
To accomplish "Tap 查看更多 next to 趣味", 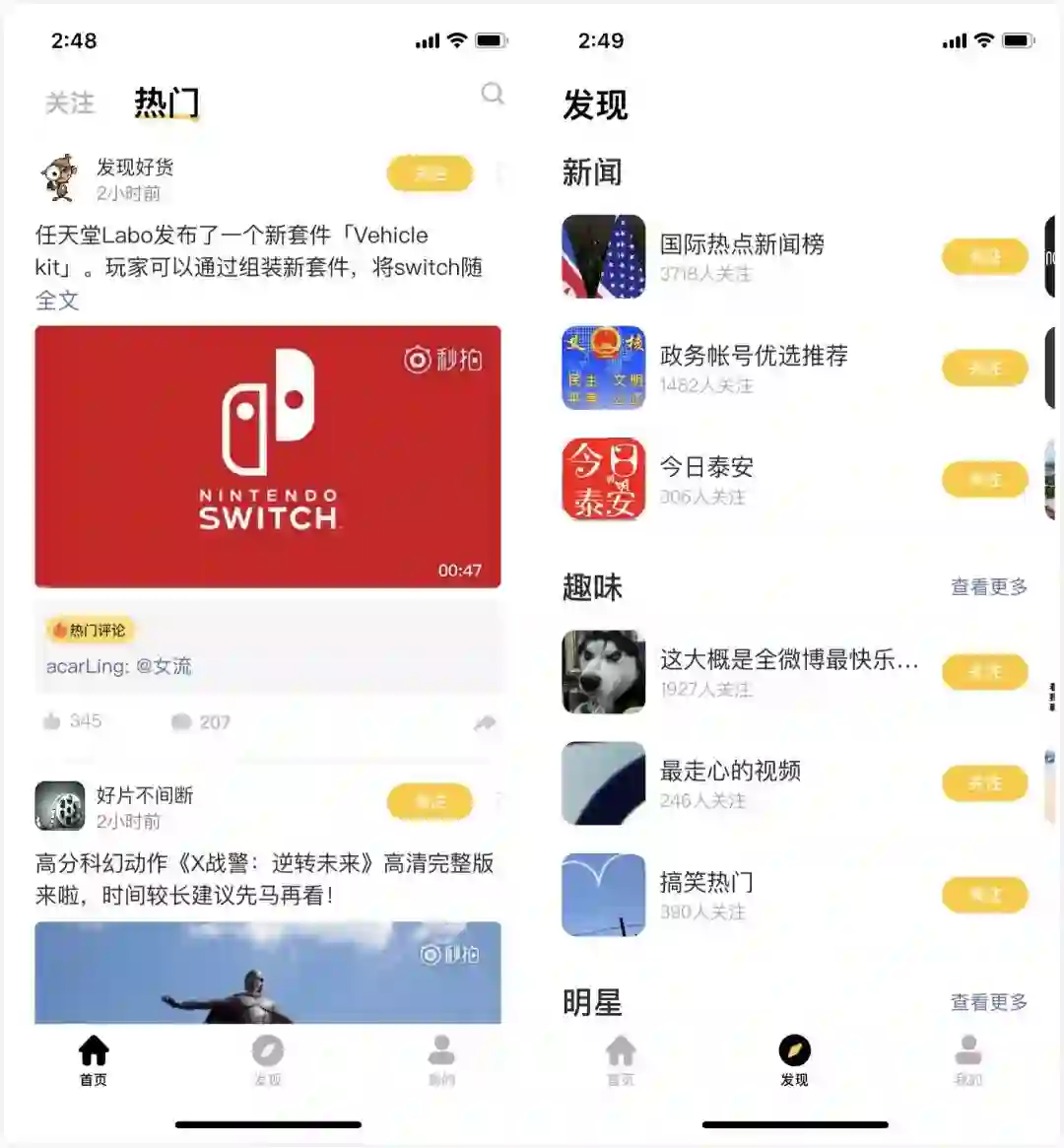I will (988, 587).
